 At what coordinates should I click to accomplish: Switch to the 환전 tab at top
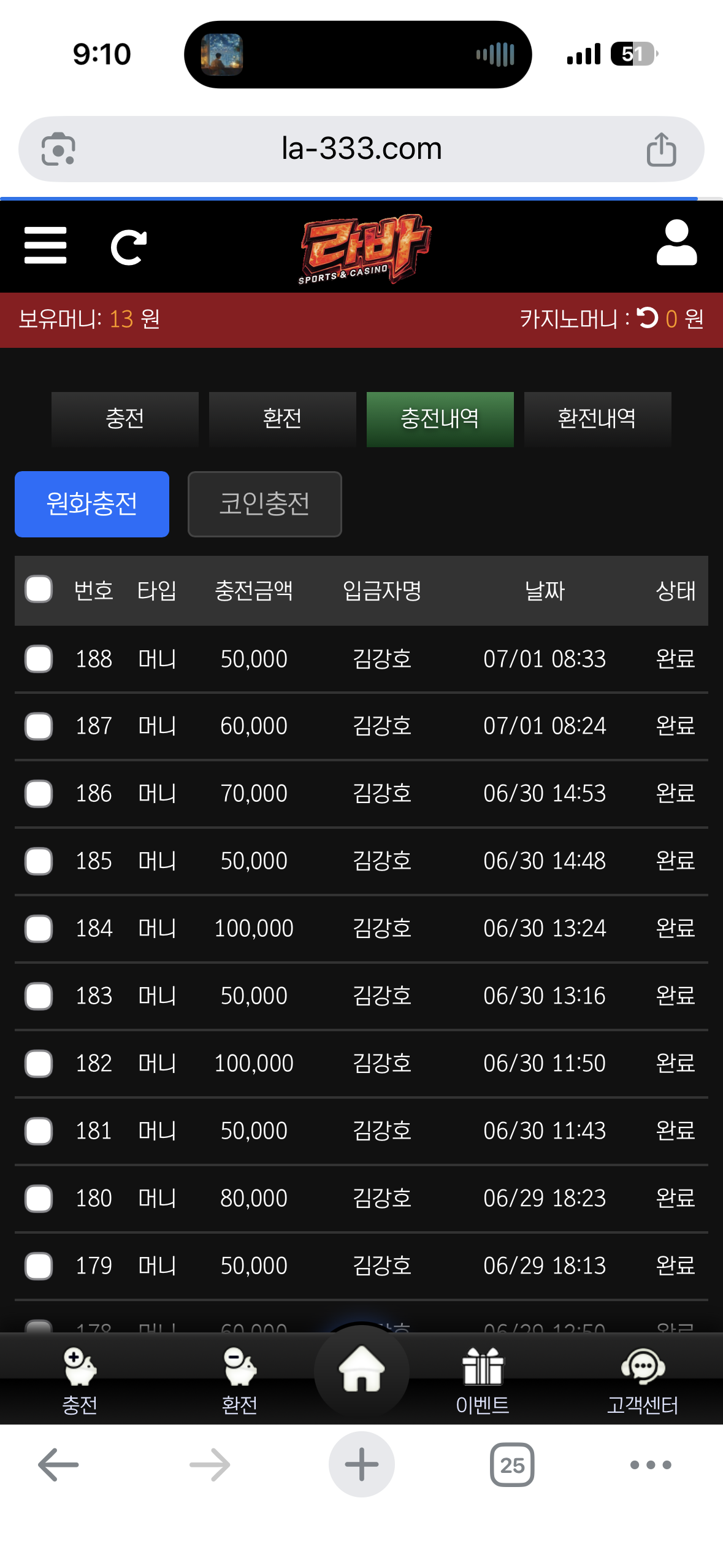[x=282, y=419]
